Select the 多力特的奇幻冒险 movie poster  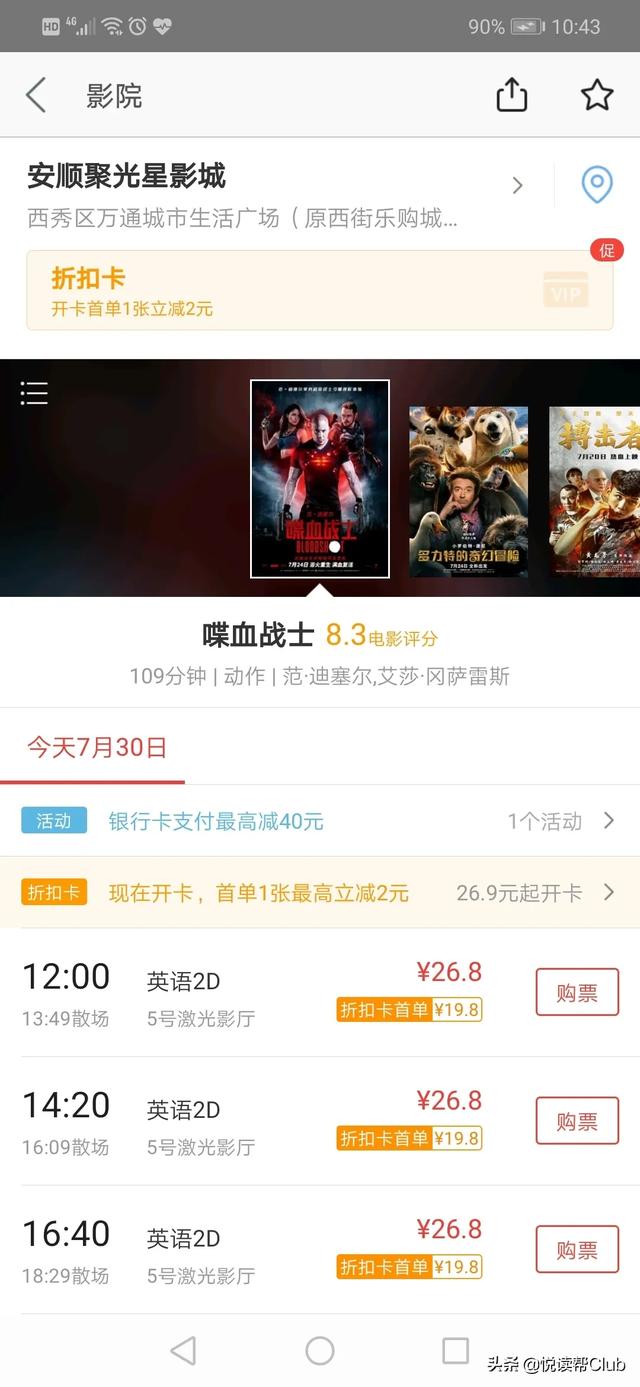click(468, 491)
